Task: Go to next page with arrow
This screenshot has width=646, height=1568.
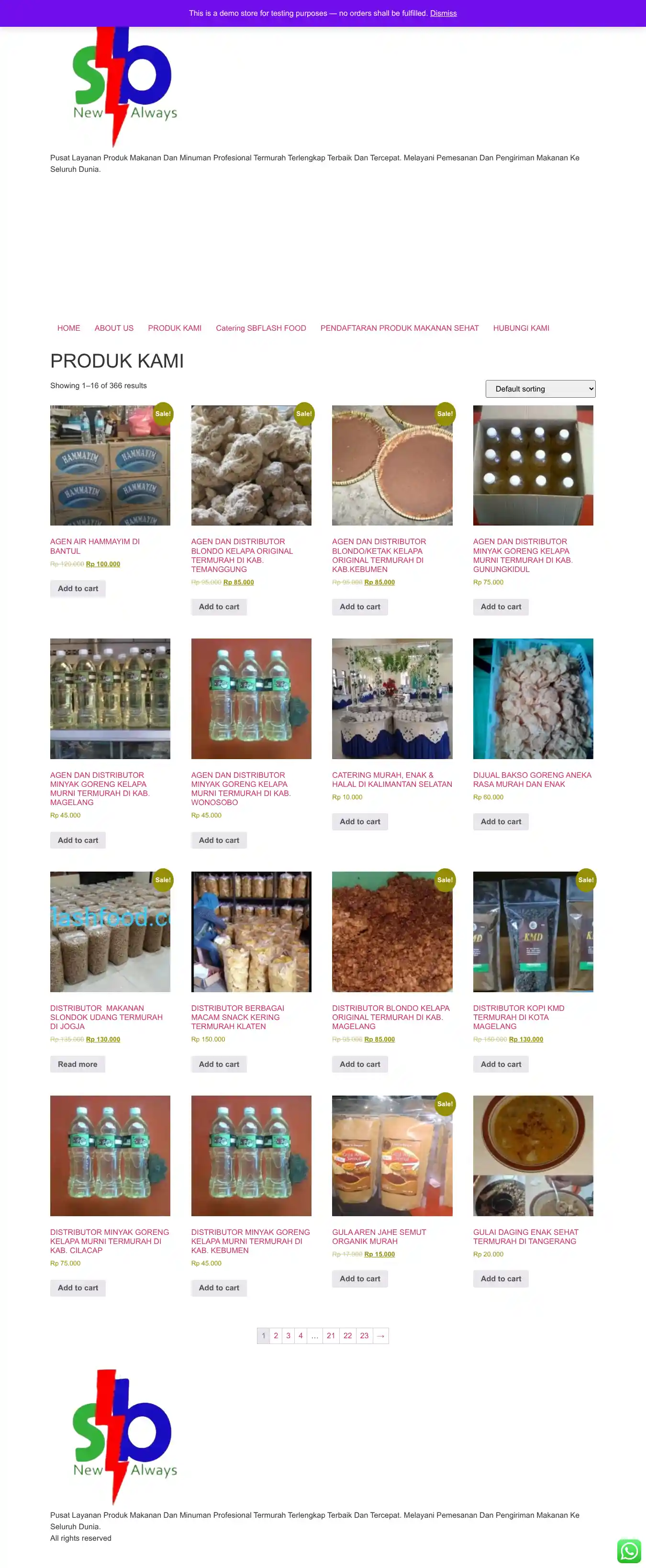Action: [380, 1335]
